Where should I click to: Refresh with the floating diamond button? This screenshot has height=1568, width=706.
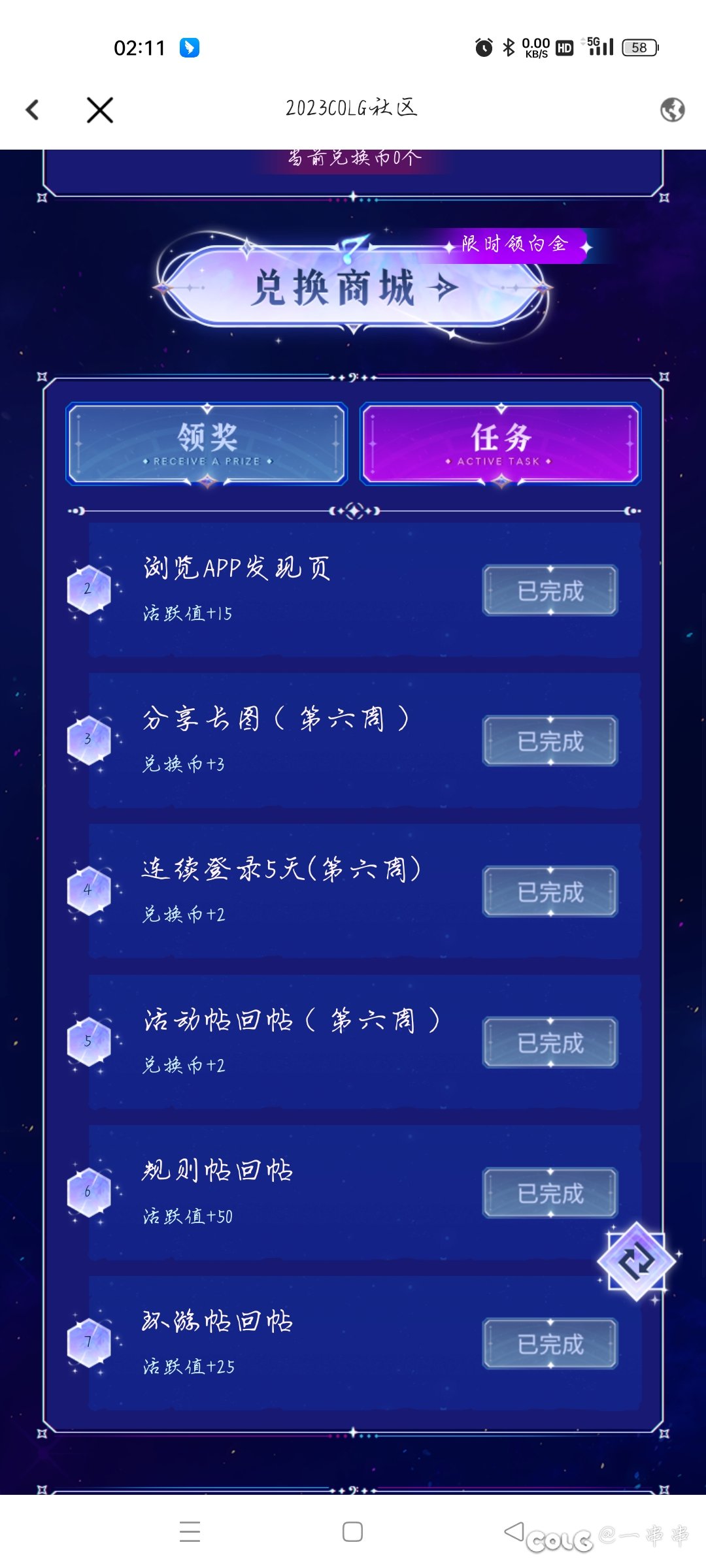[637, 1261]
